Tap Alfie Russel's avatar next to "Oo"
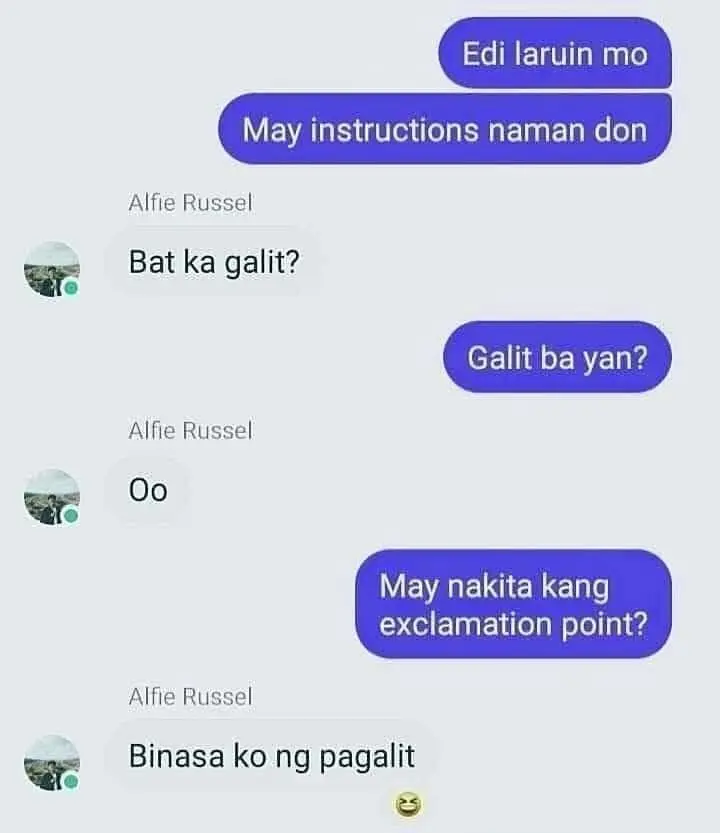The width and height of the screenshot is (720, 833). click(x=52, y=497)
